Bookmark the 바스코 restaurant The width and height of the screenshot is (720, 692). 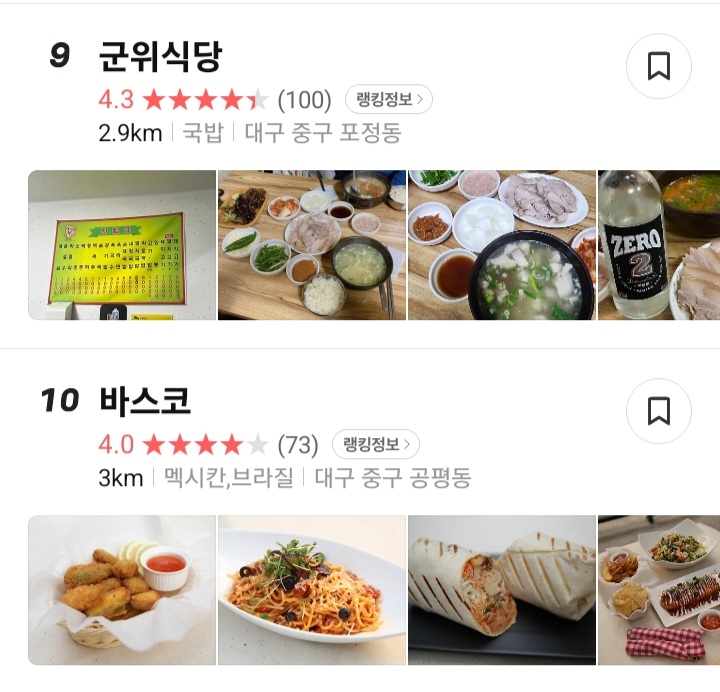(658, 411)
